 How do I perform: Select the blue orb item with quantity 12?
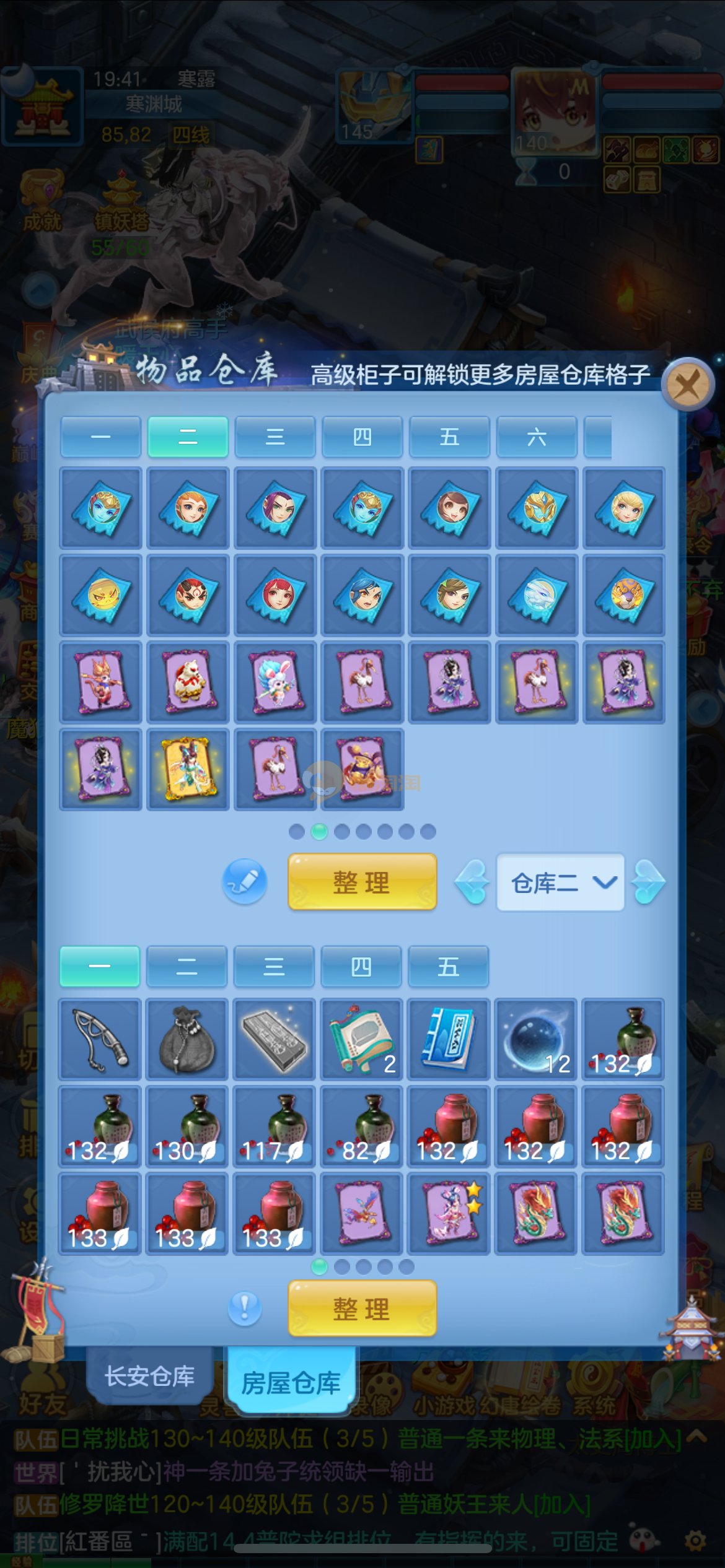coord(536,1039)
